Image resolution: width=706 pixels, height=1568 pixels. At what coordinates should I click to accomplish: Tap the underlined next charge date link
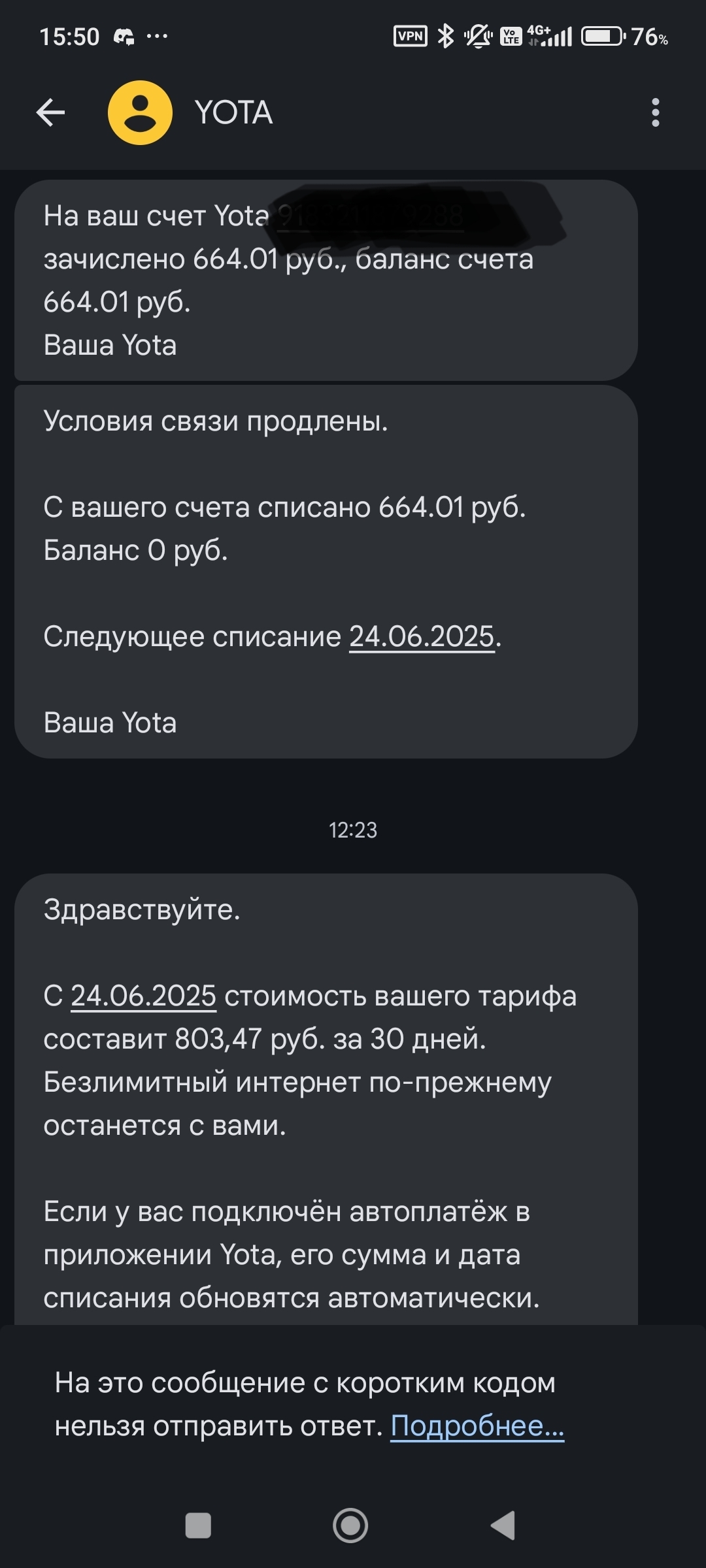pos(422,634)
